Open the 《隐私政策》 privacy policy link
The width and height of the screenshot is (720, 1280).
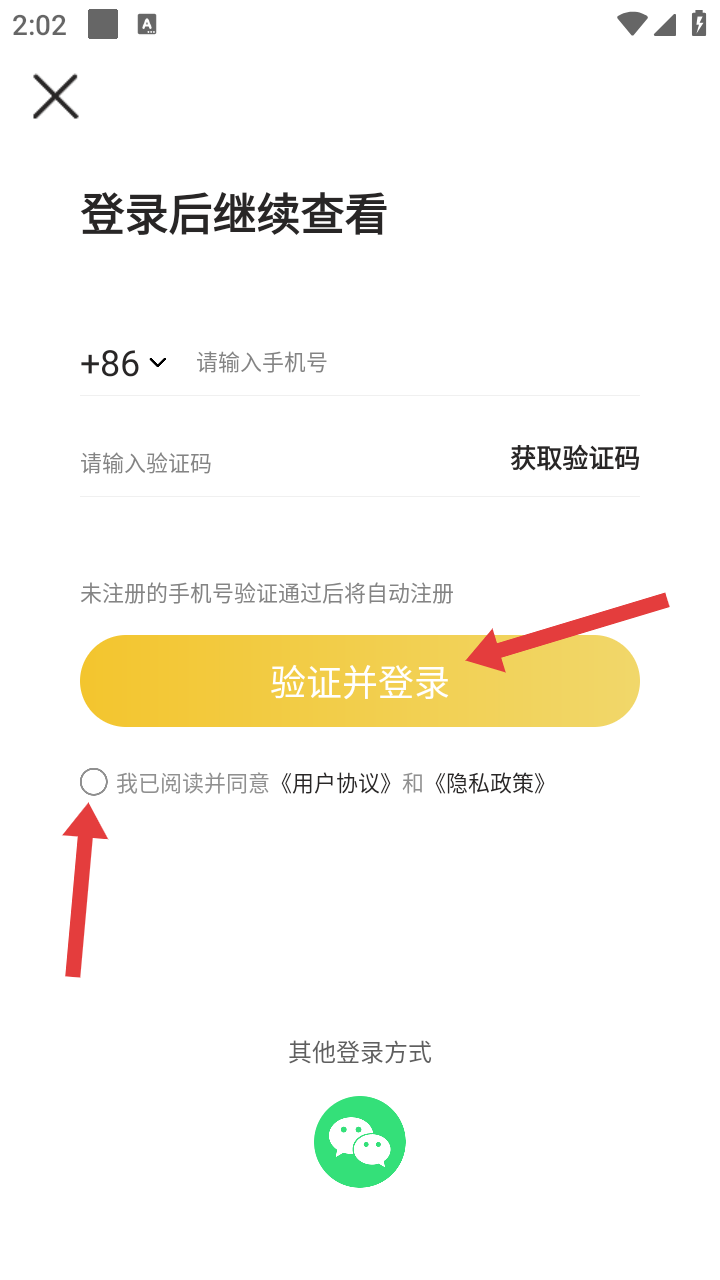click(x=490, y=783)
